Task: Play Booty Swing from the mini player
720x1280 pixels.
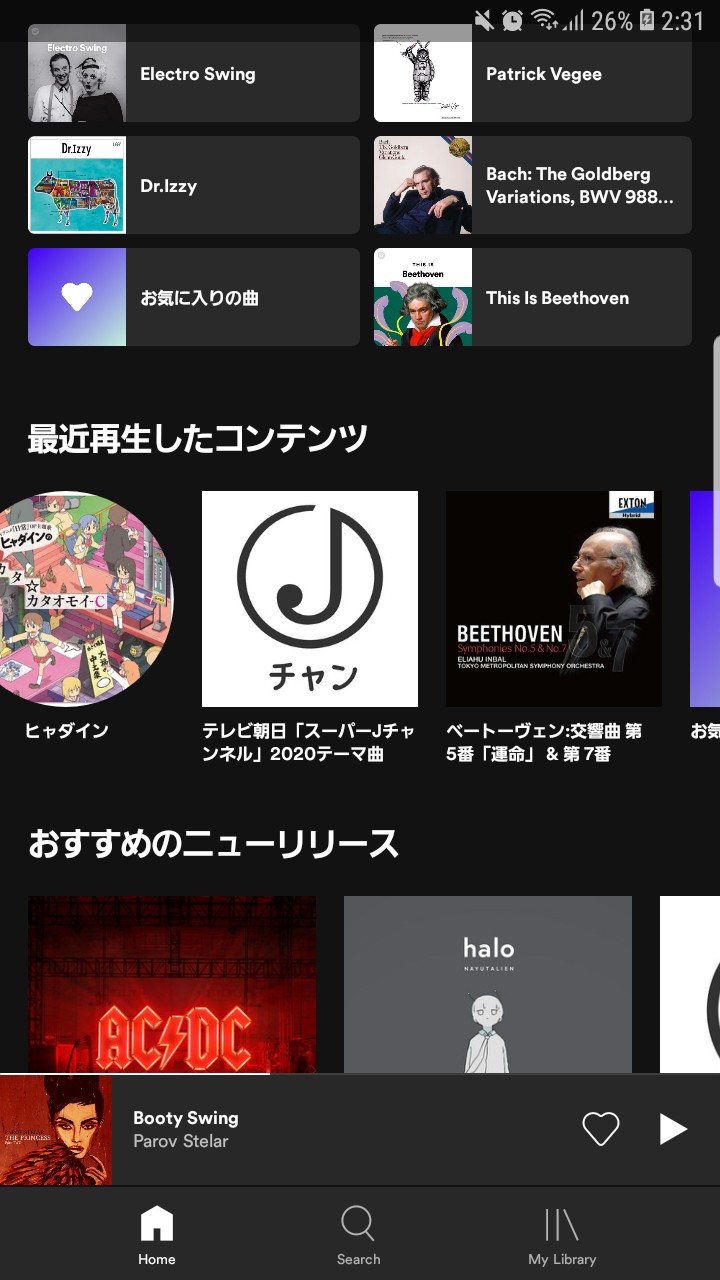Action: pos(673,1129)
